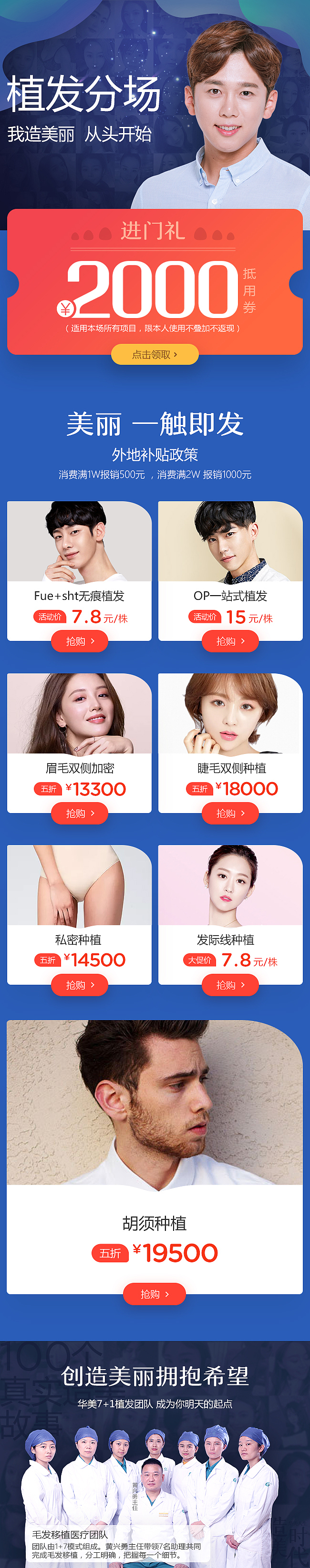Tap 抢购 for 胡须种植

coord(155,1294)
